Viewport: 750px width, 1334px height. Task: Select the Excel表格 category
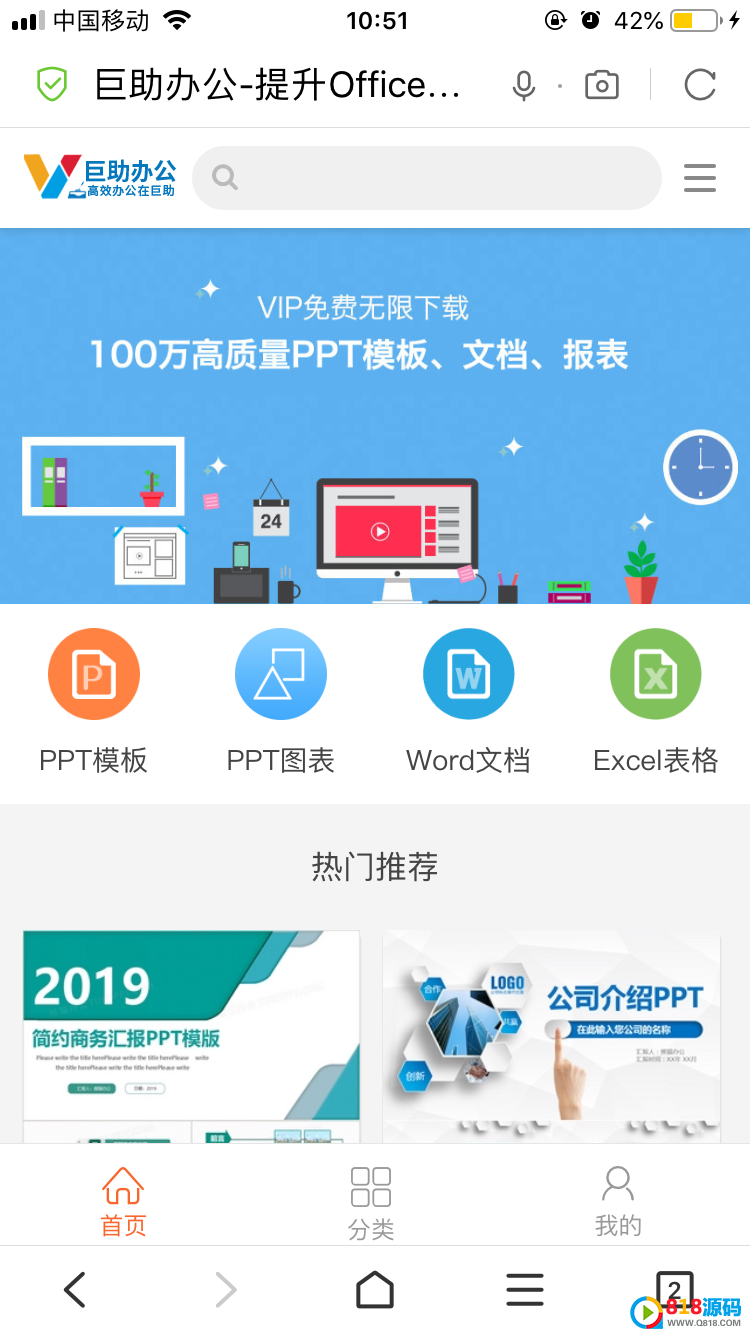pos(656,702)
